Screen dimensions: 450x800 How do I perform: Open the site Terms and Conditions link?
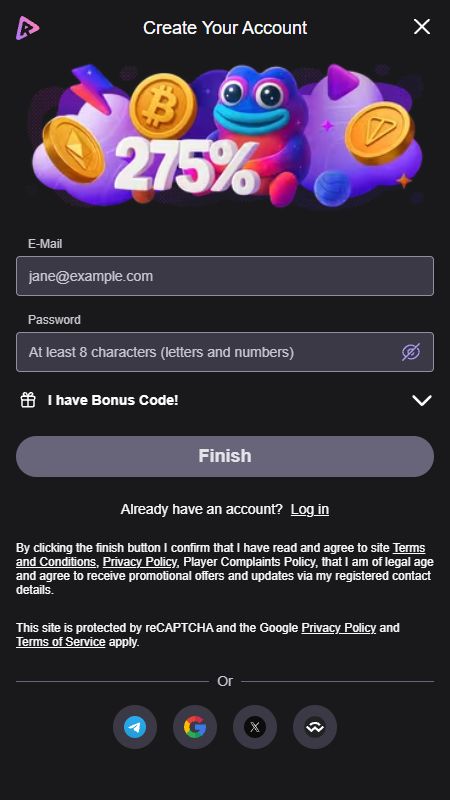point(221,555)
